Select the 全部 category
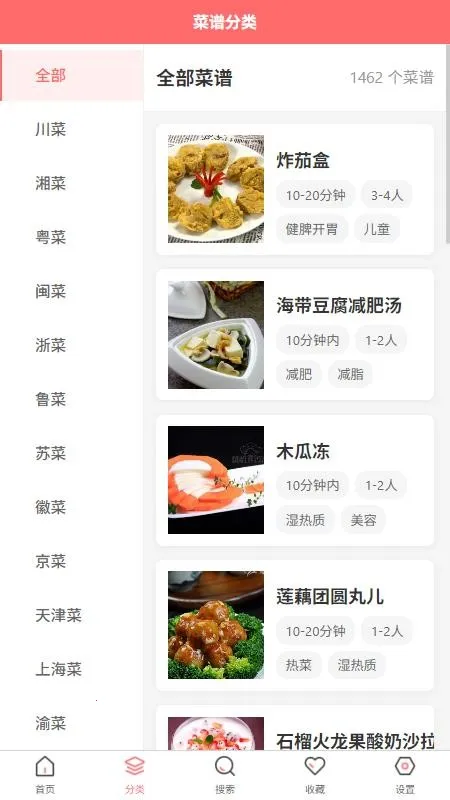The height and width of the screenshot is (800, 450). (71, 76)
